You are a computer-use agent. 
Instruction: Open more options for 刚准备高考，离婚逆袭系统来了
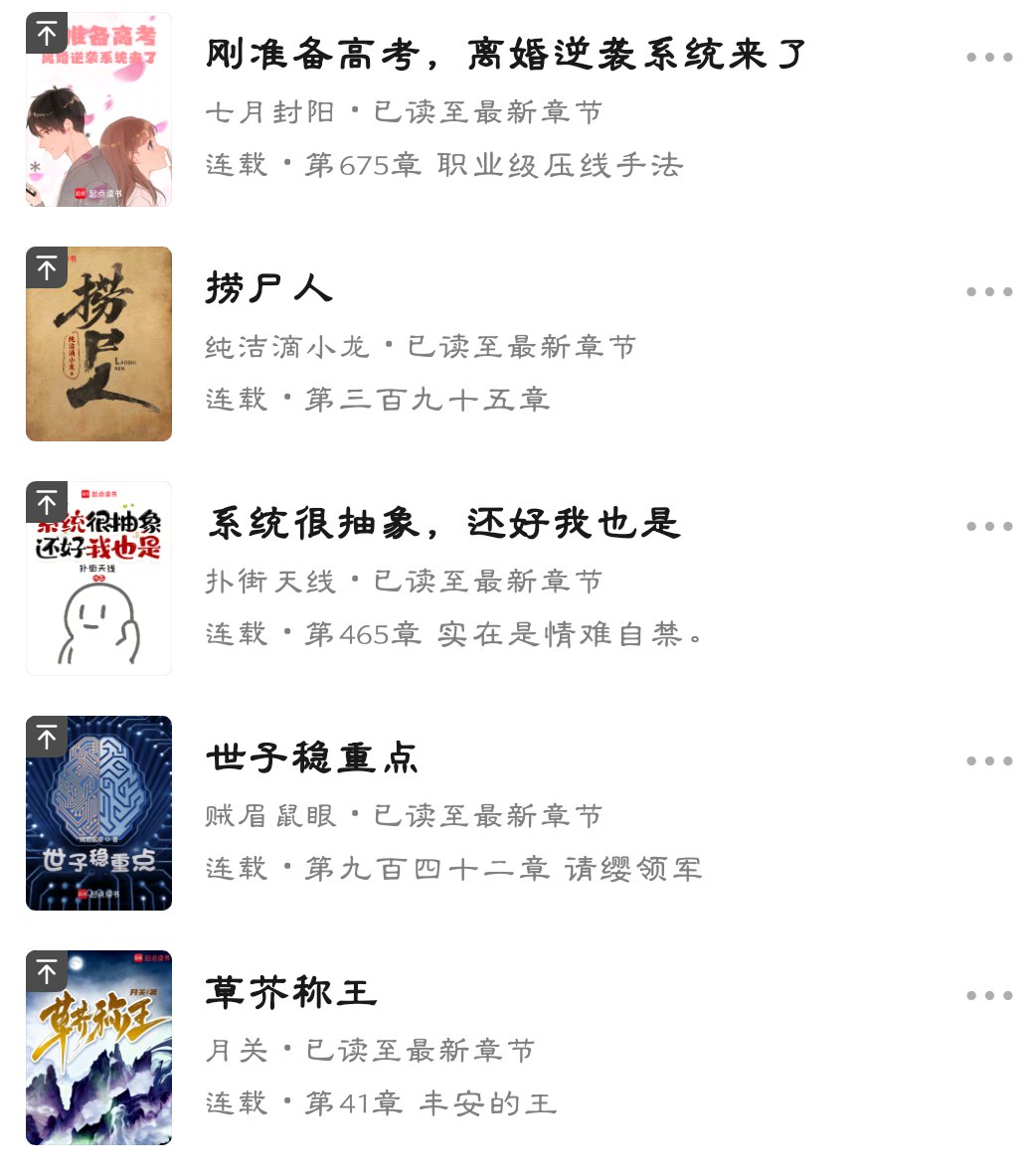988,58
